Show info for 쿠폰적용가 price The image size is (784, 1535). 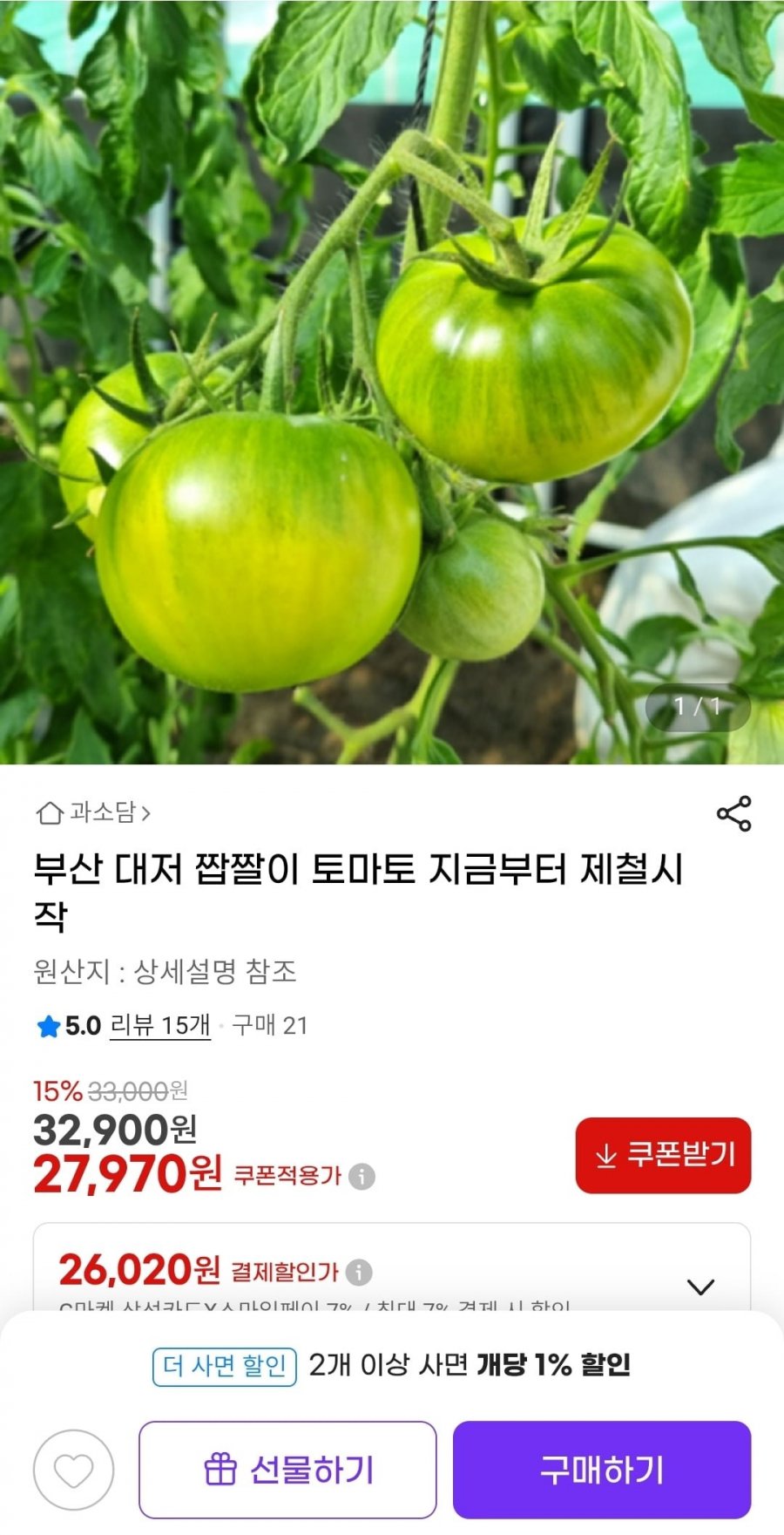coord(362,1177)
